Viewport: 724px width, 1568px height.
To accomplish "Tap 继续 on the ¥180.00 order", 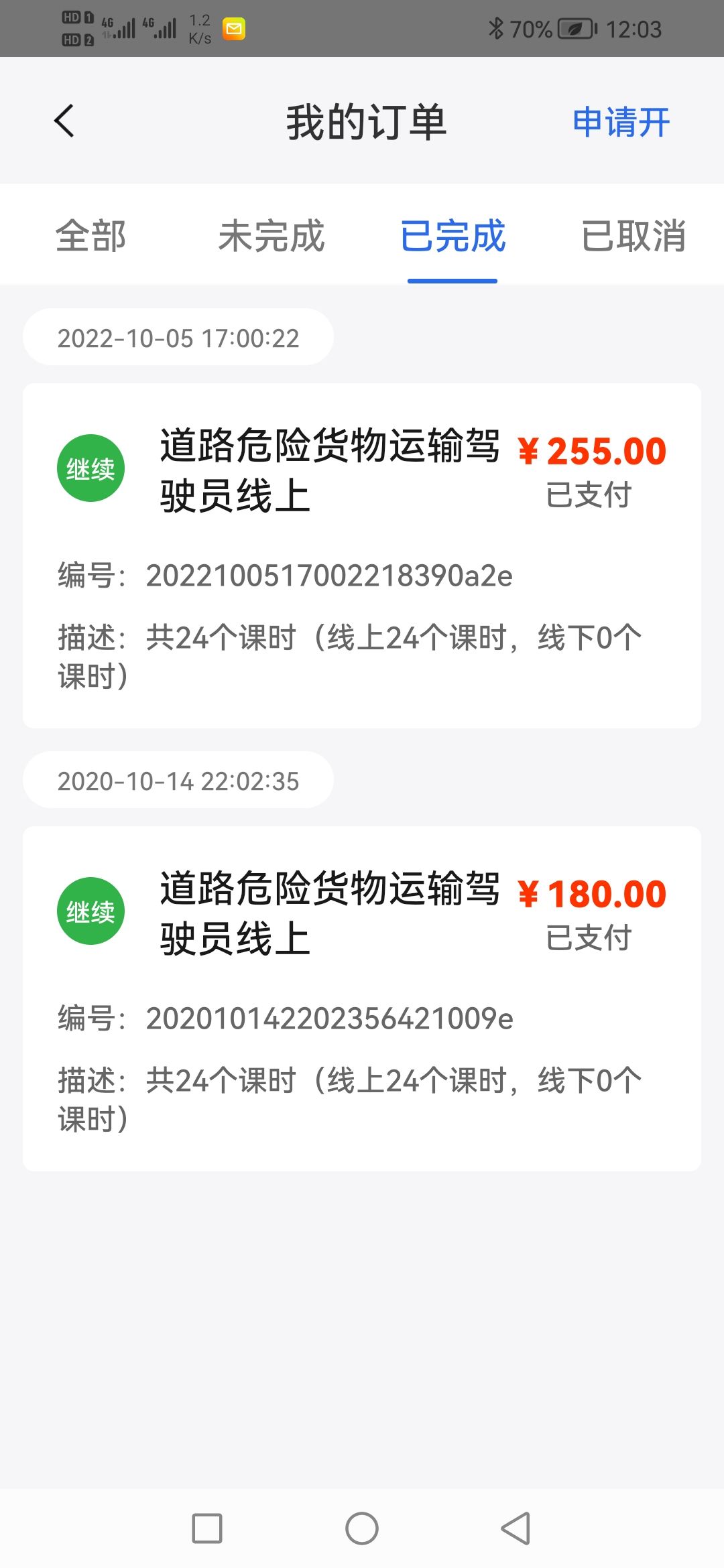I will coord(90,911).
